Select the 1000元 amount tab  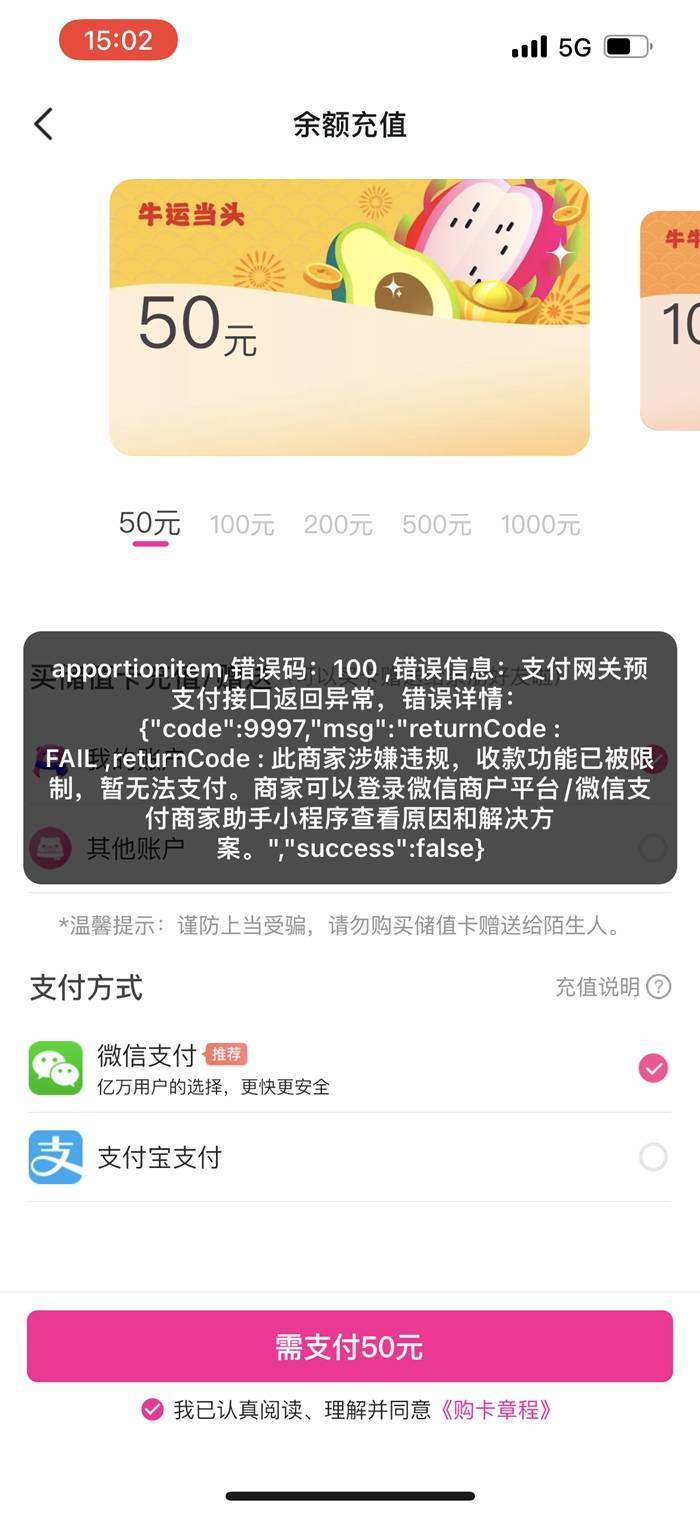[540, 524]
